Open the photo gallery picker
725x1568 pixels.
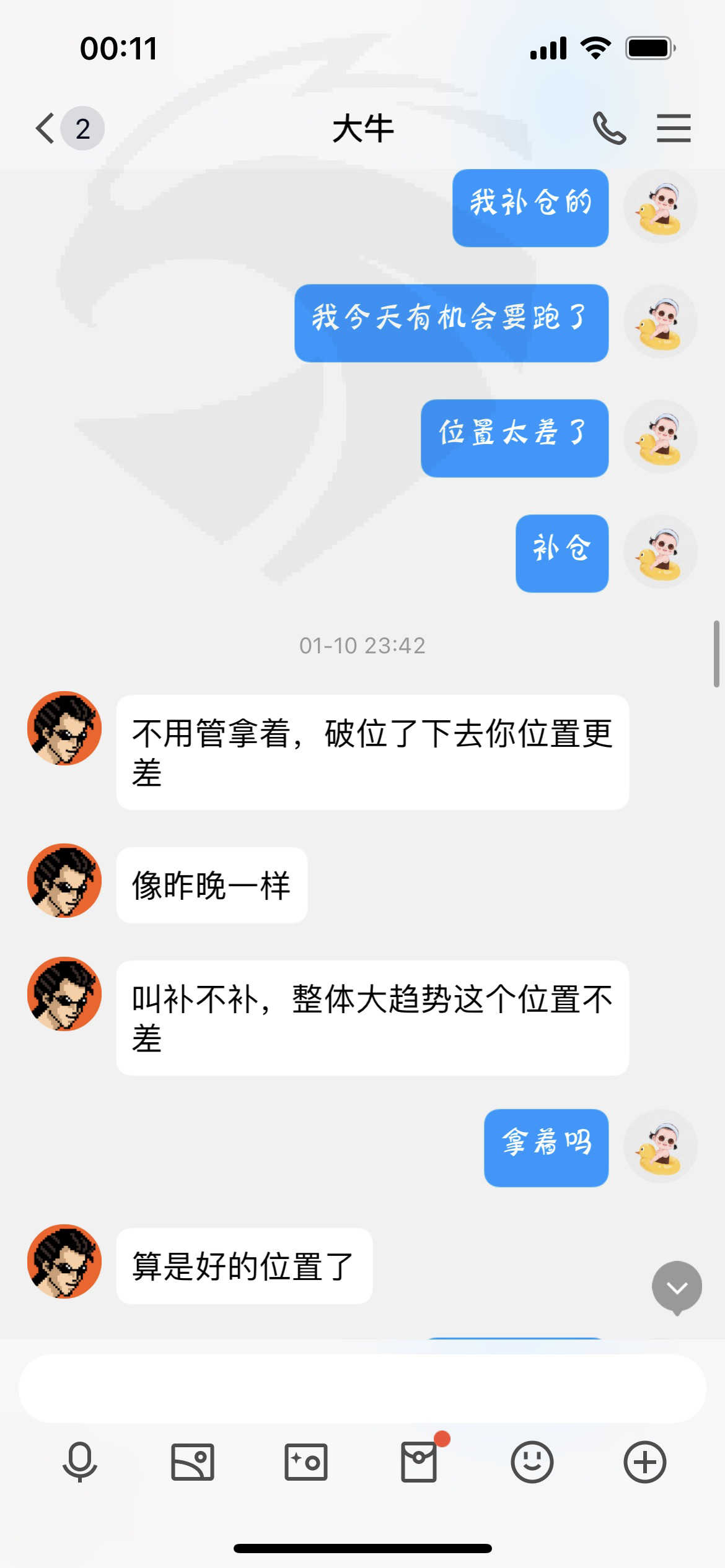[x=193, y=1462]
